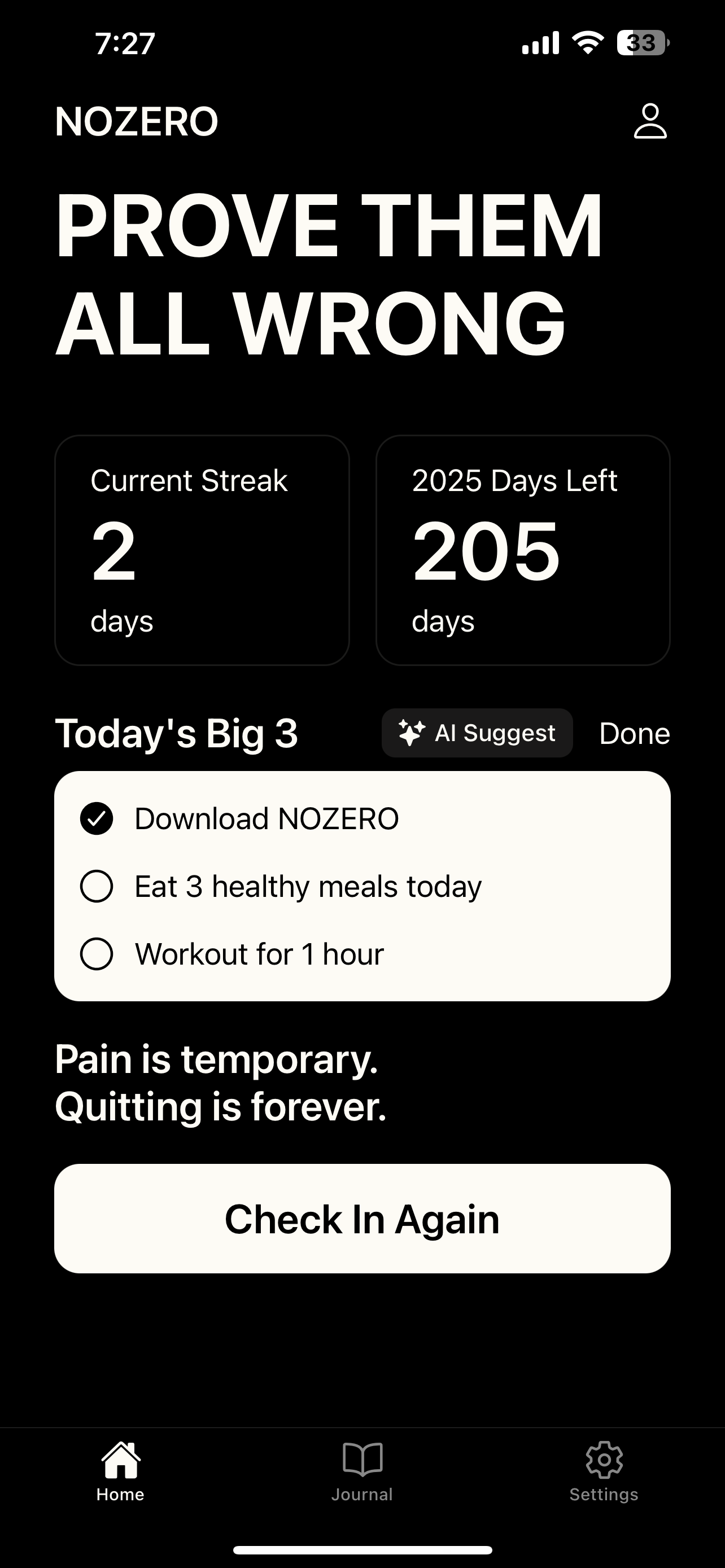
Task: Tap the Current Streak card
Action: (x=202, y=550)
